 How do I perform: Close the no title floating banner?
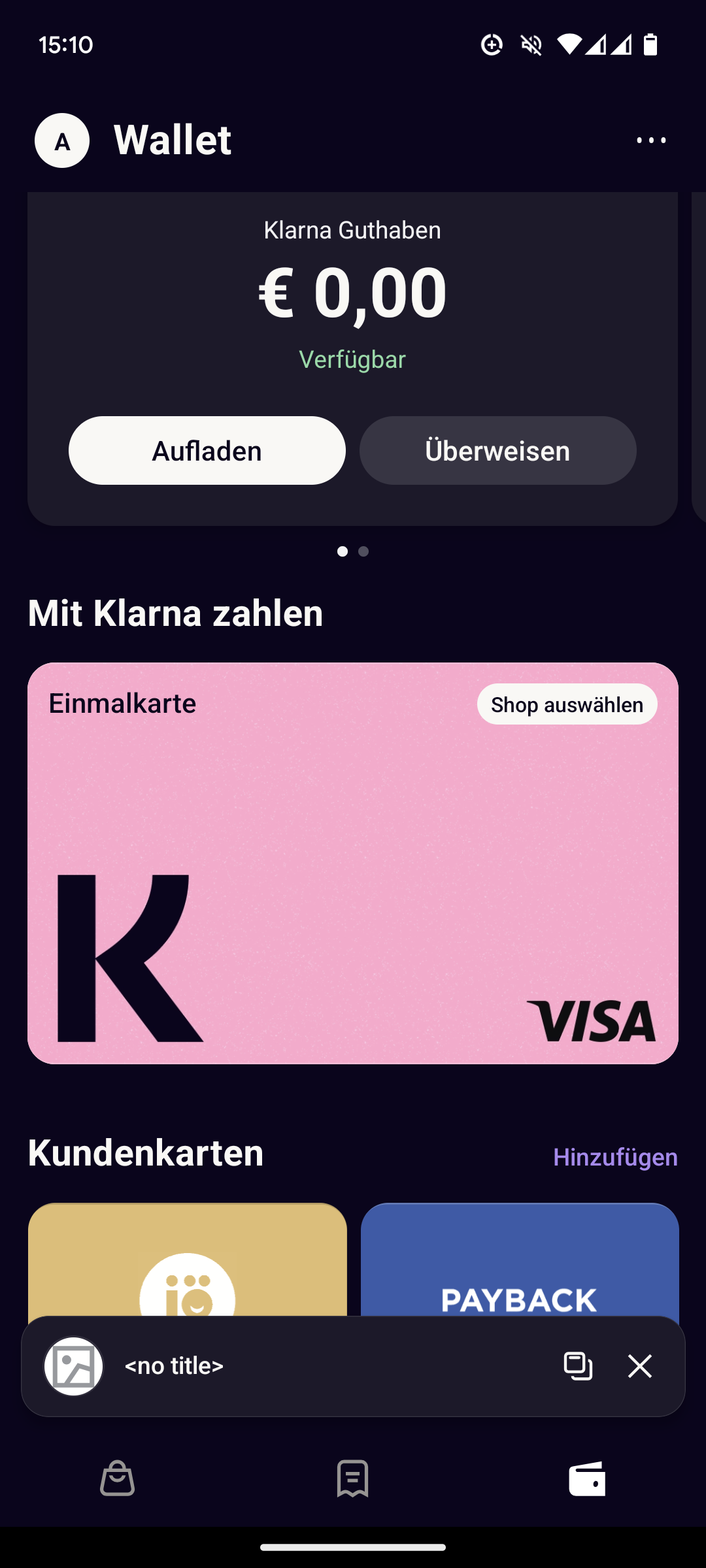point(640,1366)
